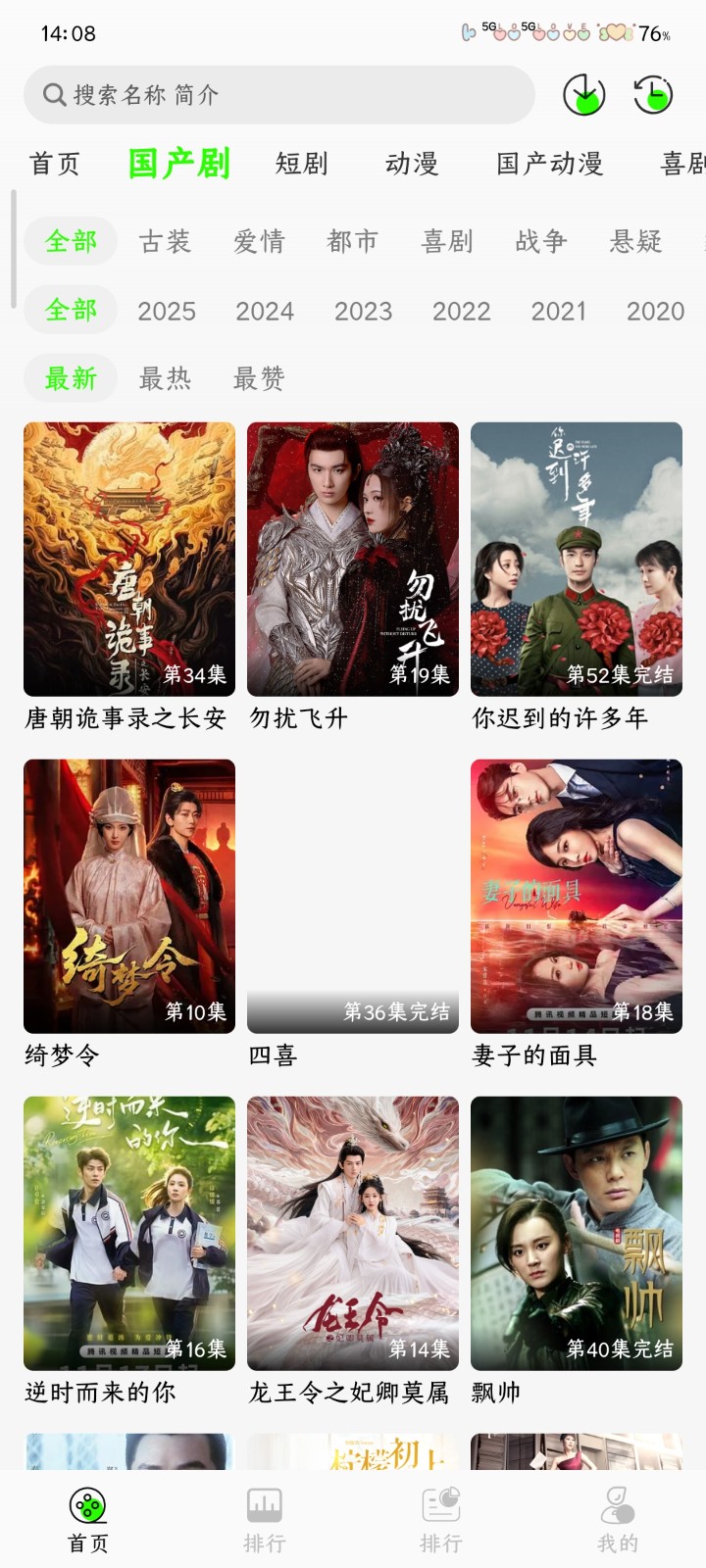Viewport: 706px width, 1568px height.
Task: Open the downloads icon
Action: click(584, 95)
